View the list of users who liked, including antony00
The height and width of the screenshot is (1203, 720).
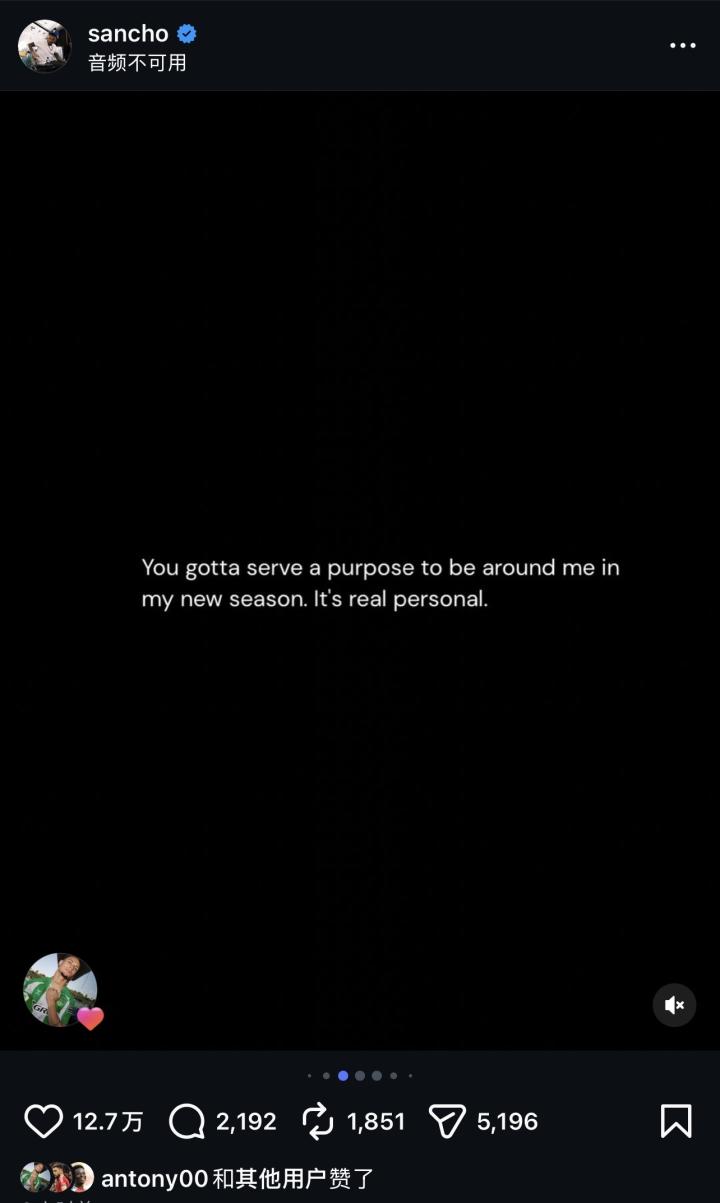coord(238,1178)
